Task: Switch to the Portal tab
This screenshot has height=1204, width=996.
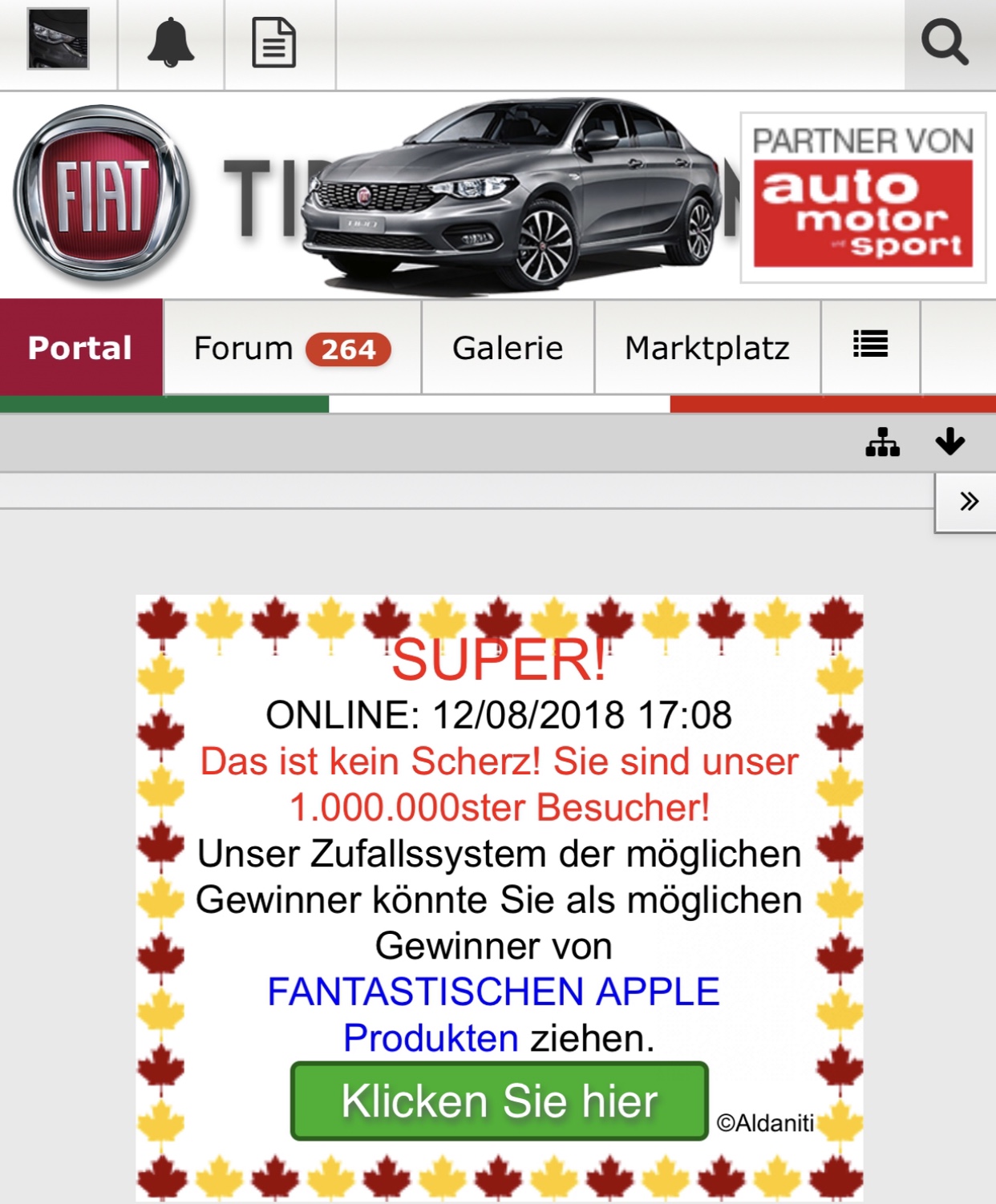Action: click(80, 348)
